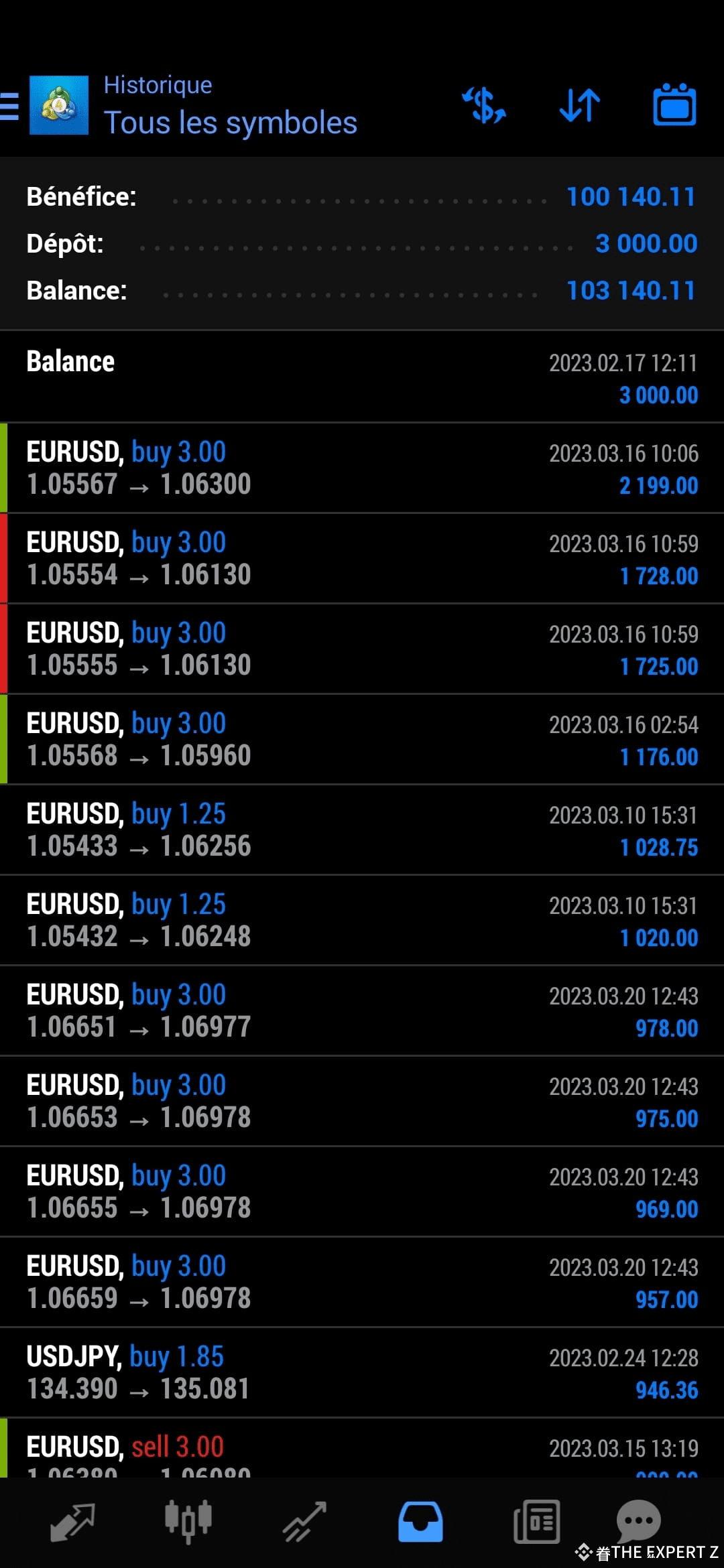
Task: Switch to the Chart candlestick tab
Action: [x=188, y=1521]
